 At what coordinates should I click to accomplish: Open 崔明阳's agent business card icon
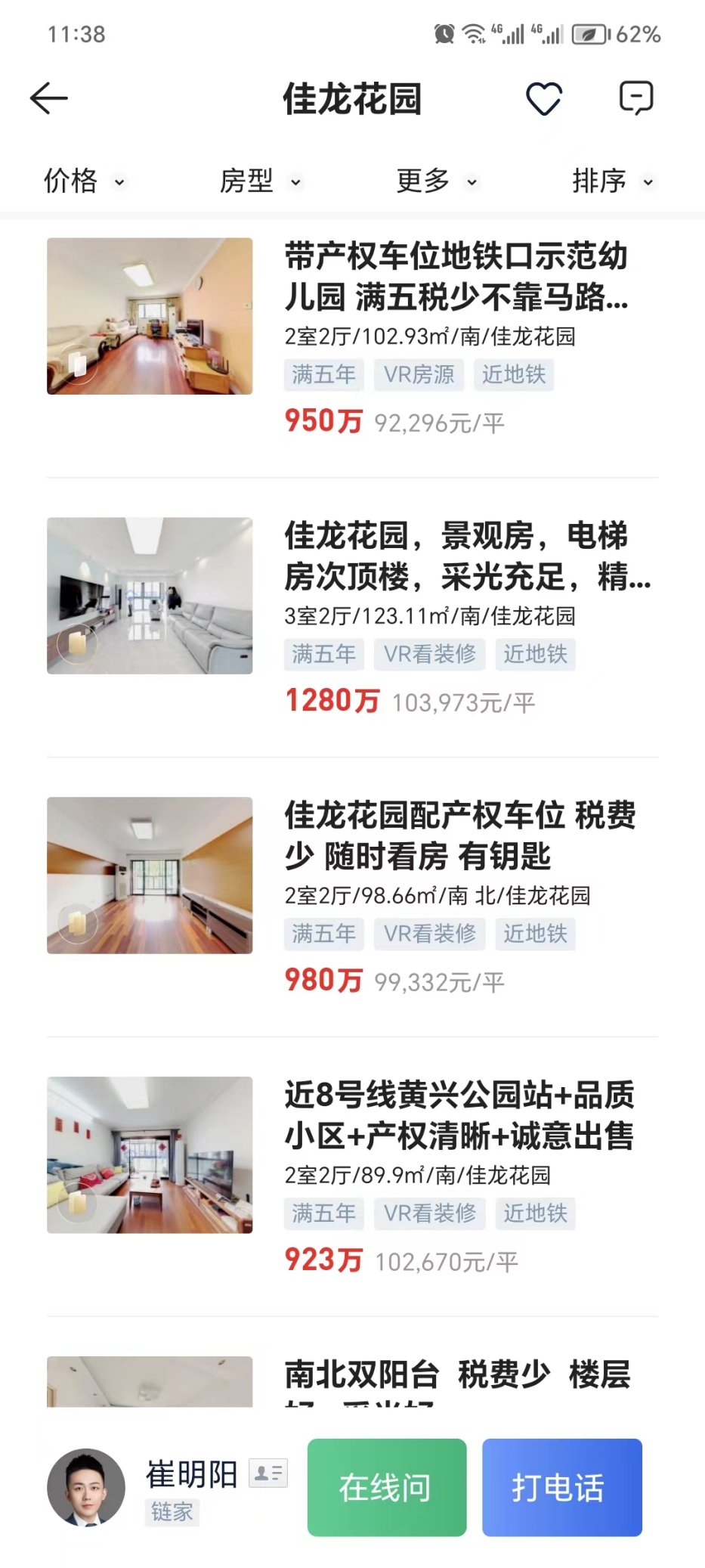pos(268,1472)
